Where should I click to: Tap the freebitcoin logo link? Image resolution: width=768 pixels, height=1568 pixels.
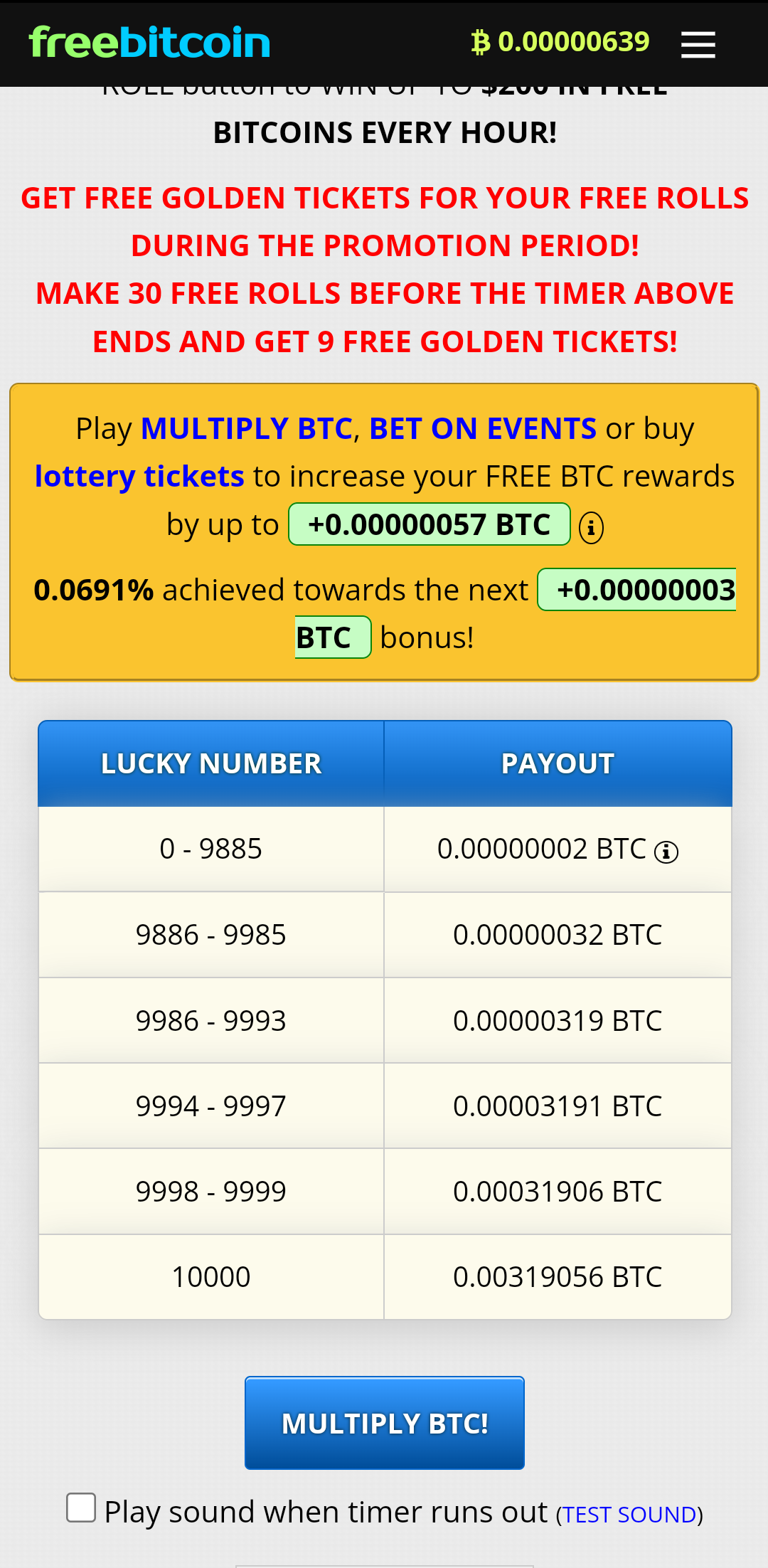point(149,43)
